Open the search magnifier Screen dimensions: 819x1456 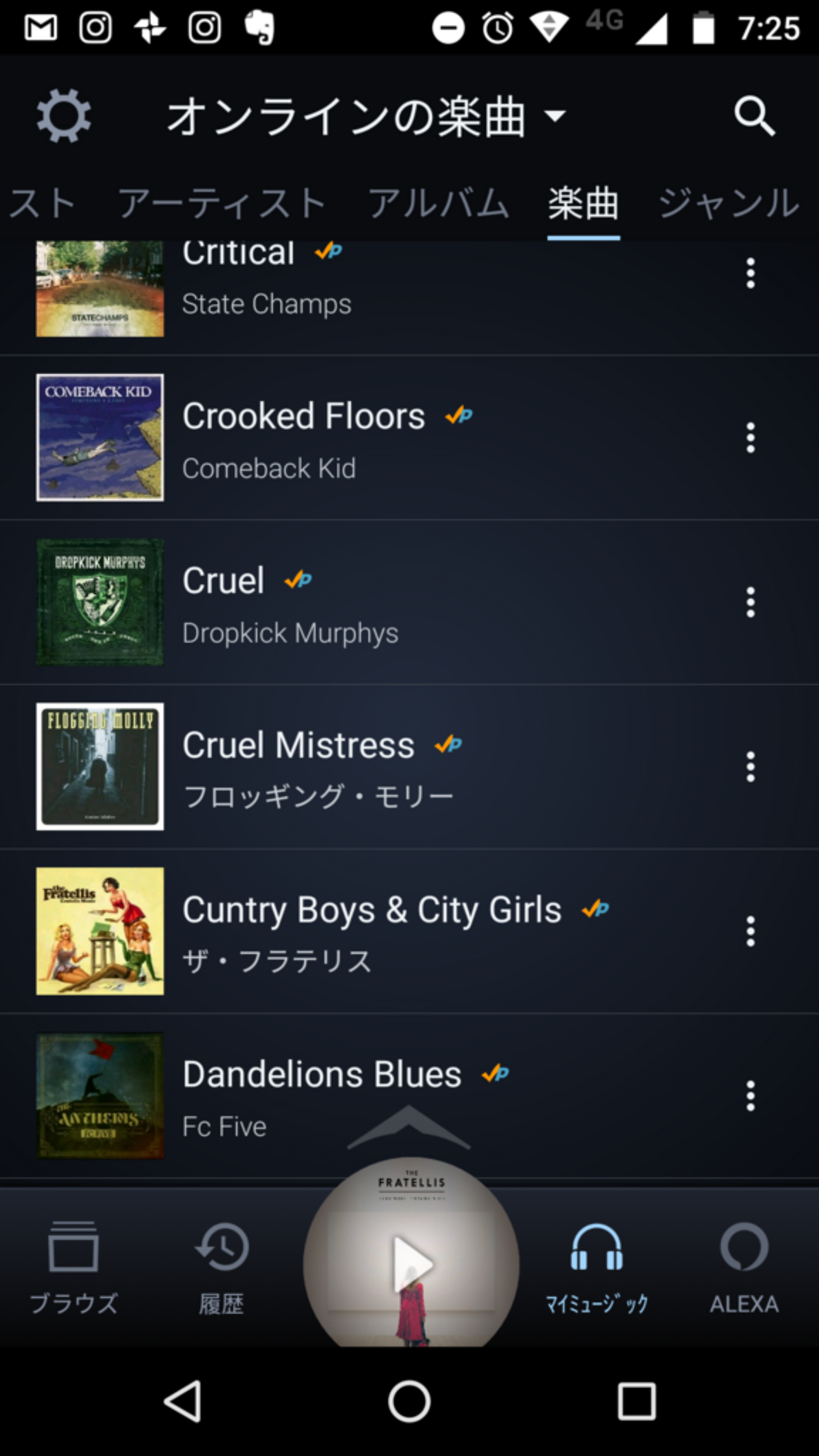753,116
